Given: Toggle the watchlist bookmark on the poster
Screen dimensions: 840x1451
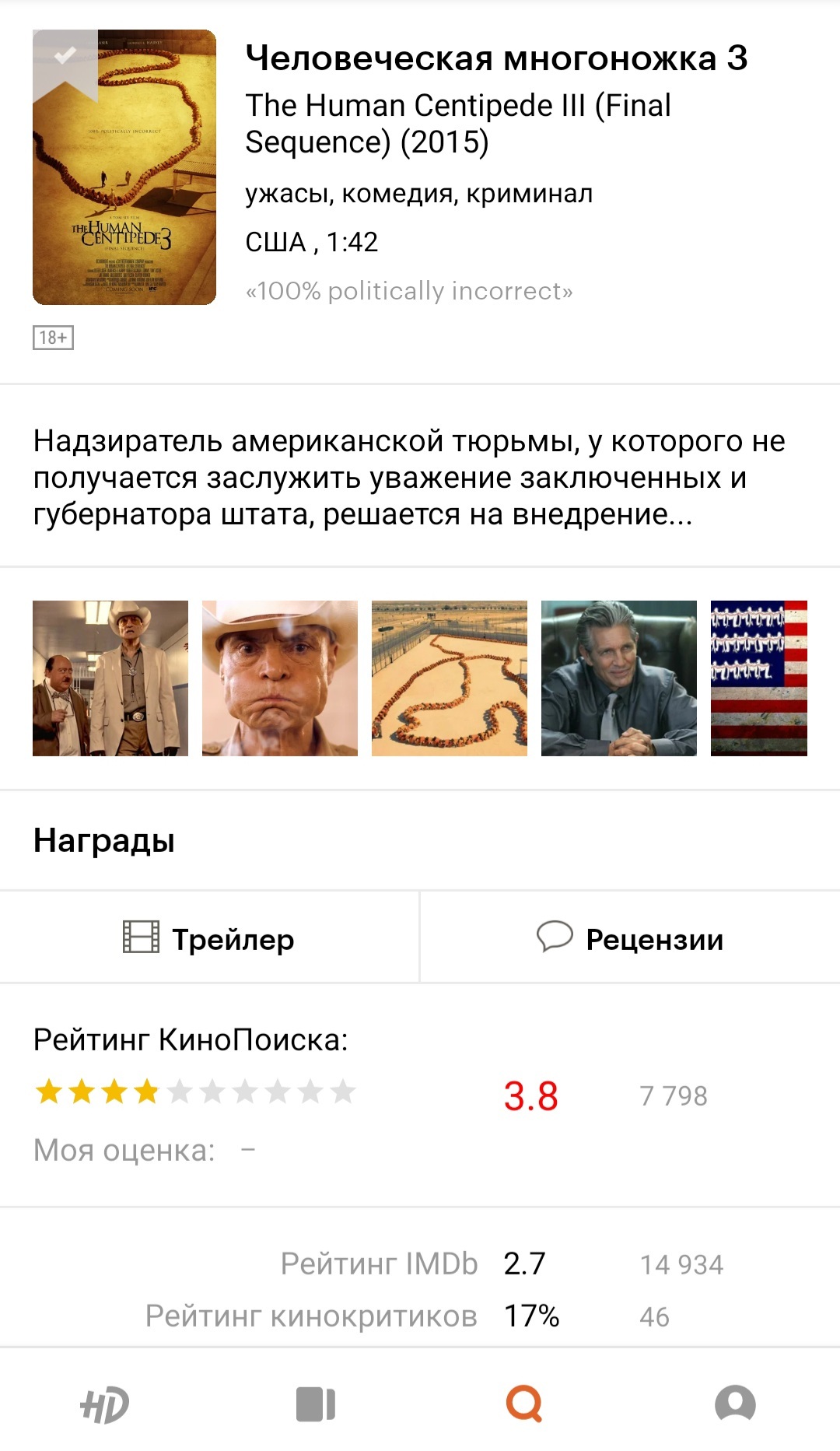Looking at the screenshot, I should click(65, 58).
